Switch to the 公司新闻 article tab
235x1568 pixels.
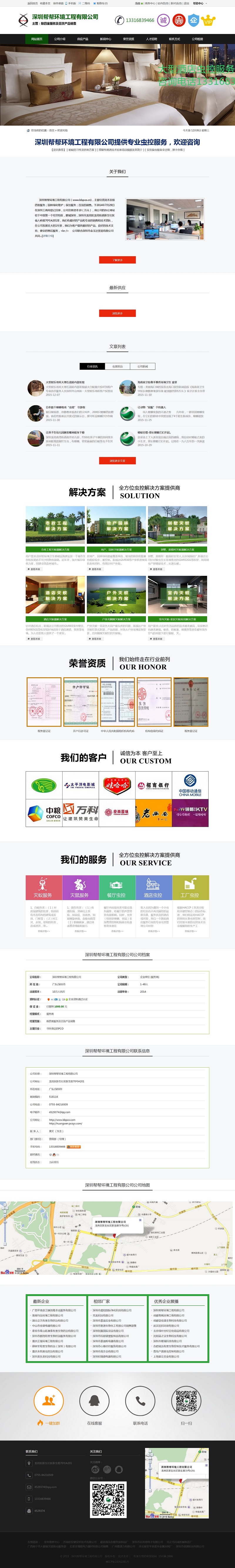coord(142,367)
